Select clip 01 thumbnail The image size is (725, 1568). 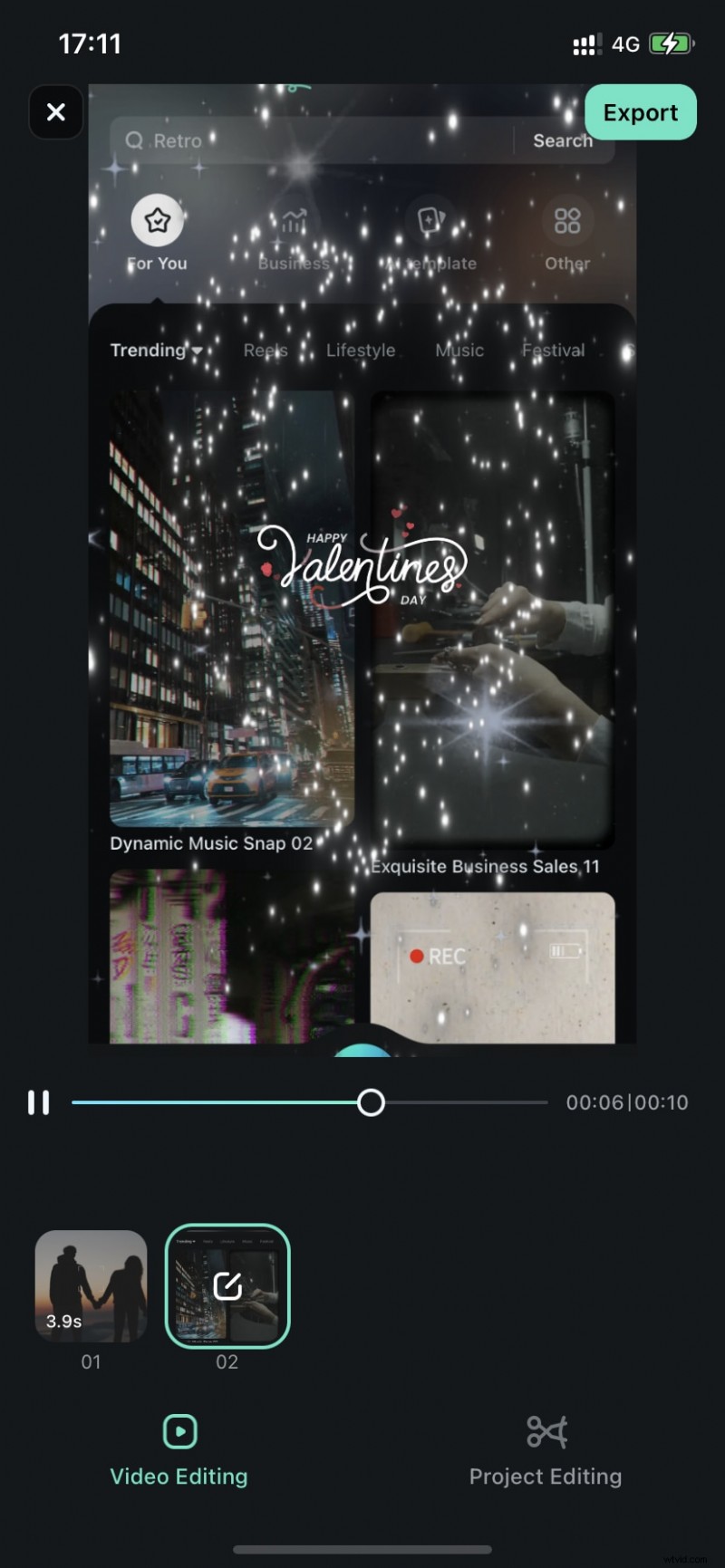[x=91, y=1285]
